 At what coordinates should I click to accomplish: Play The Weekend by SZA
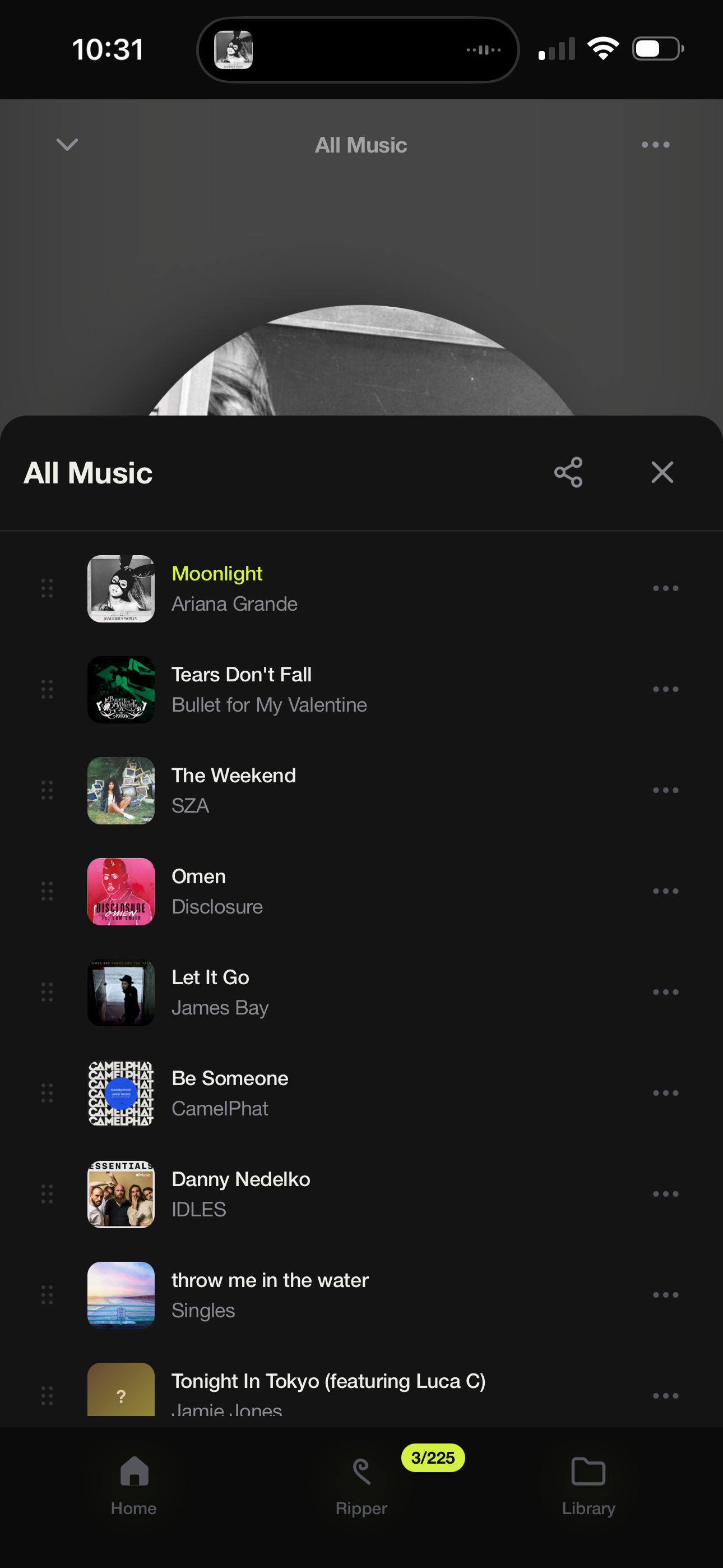[361, 791]
